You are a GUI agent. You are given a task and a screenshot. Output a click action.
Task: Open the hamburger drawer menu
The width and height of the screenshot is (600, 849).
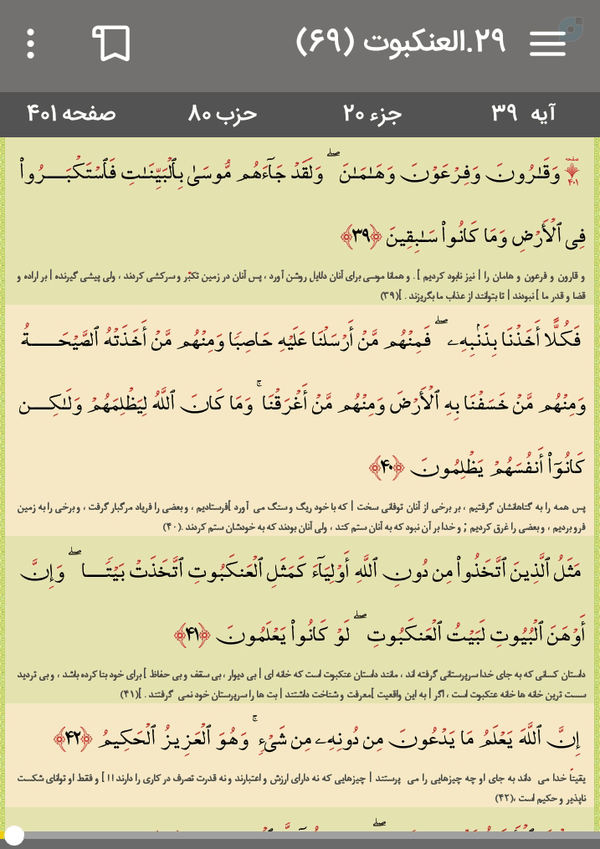[x=547, y=43]
